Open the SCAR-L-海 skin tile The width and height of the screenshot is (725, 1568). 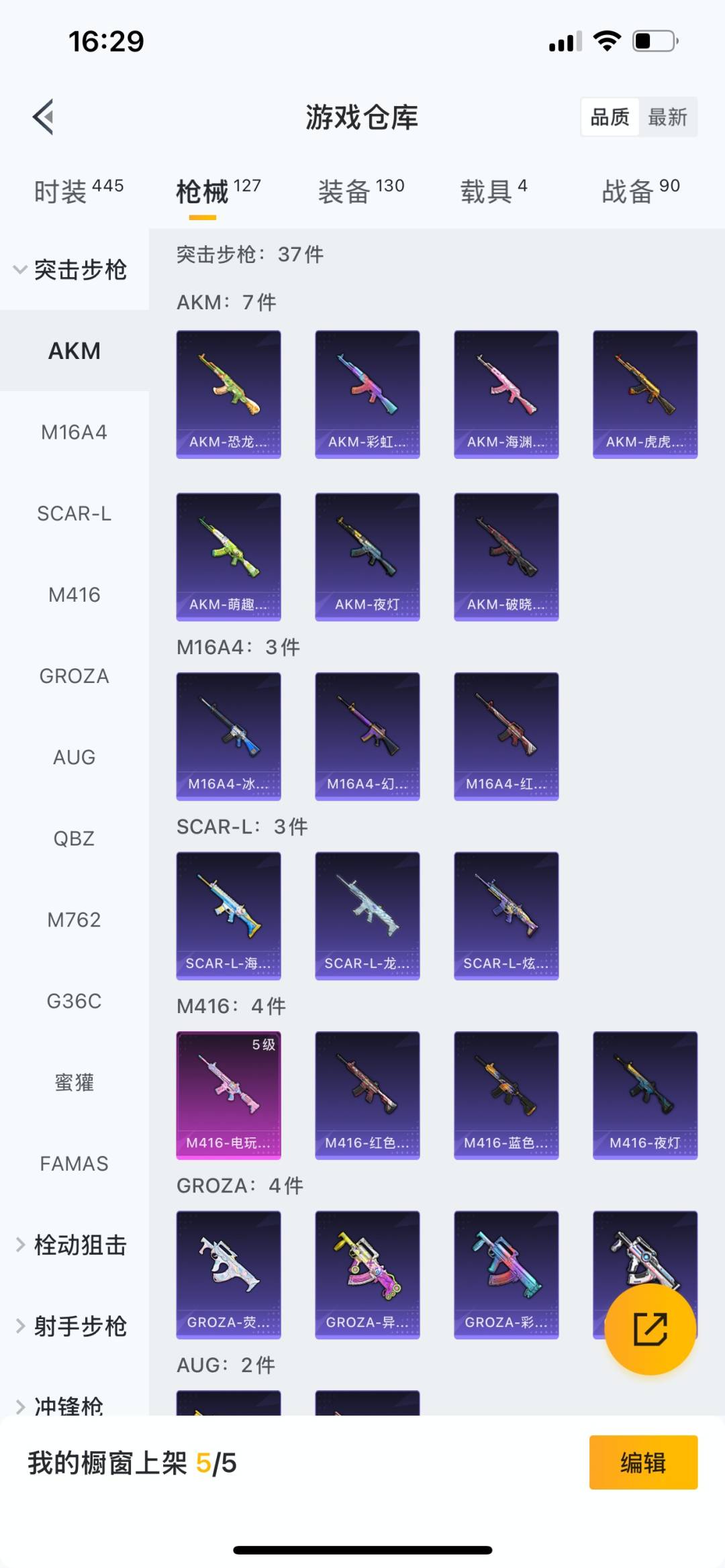228,916
